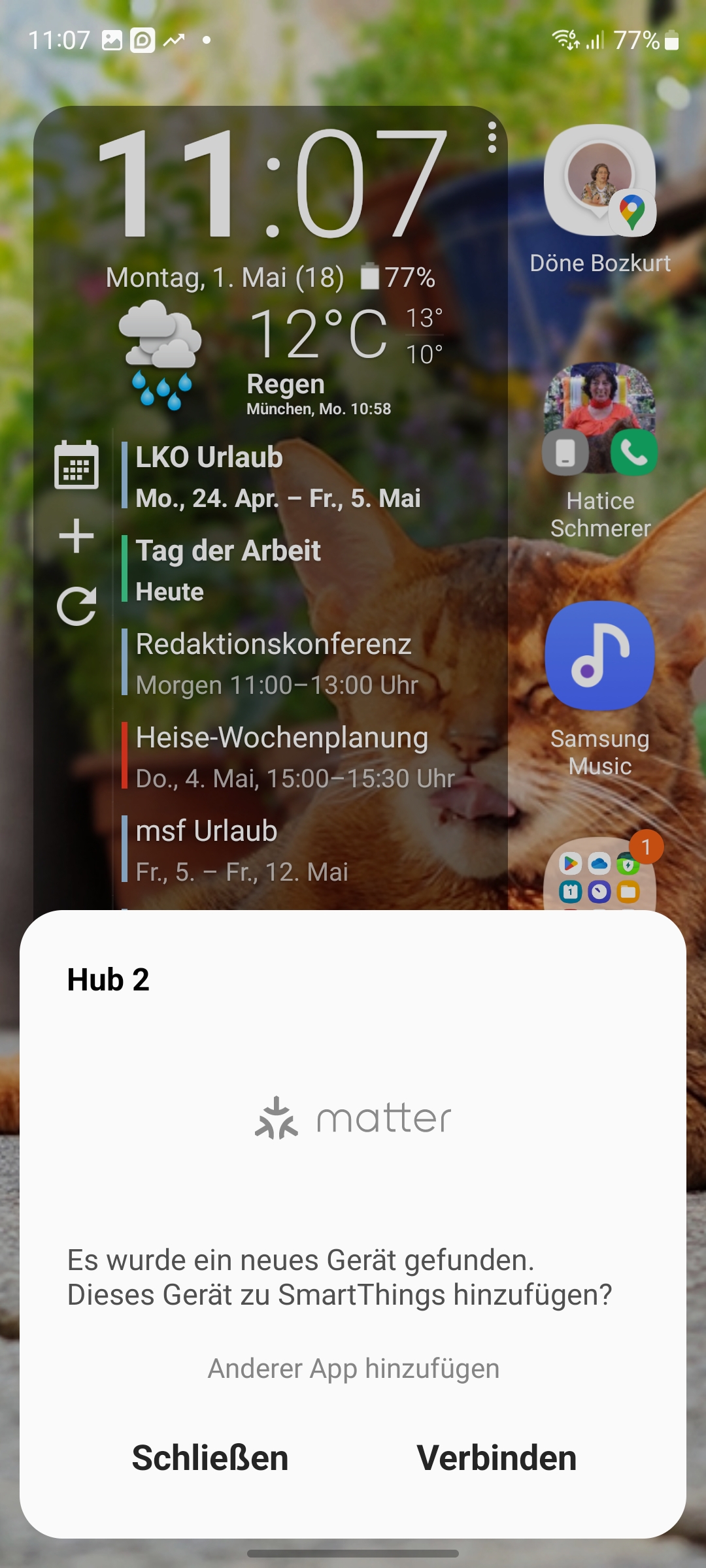Screen dimensions: 706x1568
Task: Refresh the calendar widget
Action: pos(76,606)
